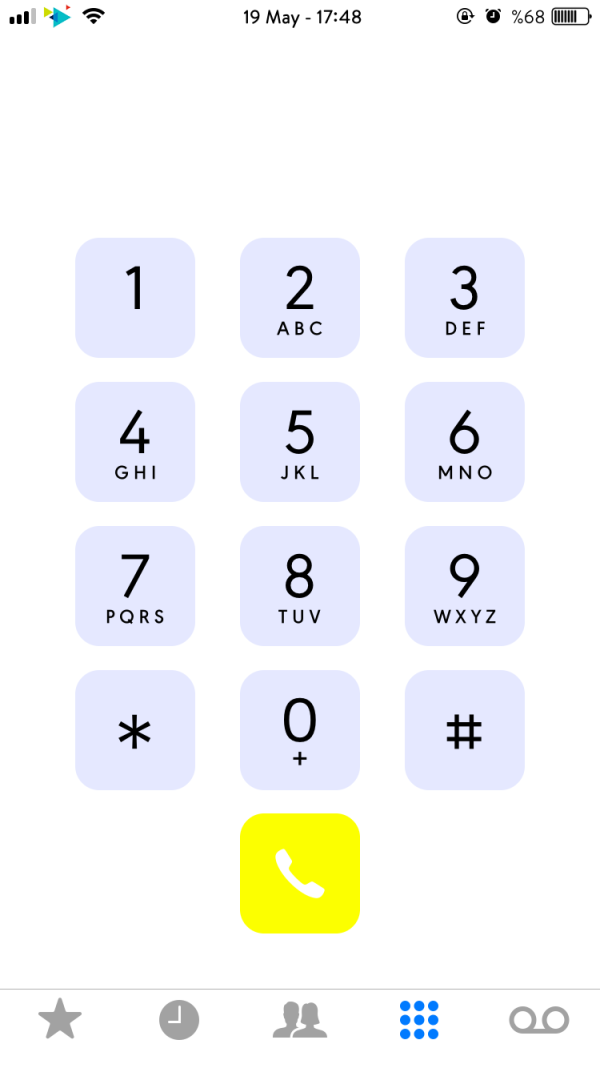The height and width of the screenshot is (1068, 600).
Task: Dial the 0 plus key
Action: [300, 730]
